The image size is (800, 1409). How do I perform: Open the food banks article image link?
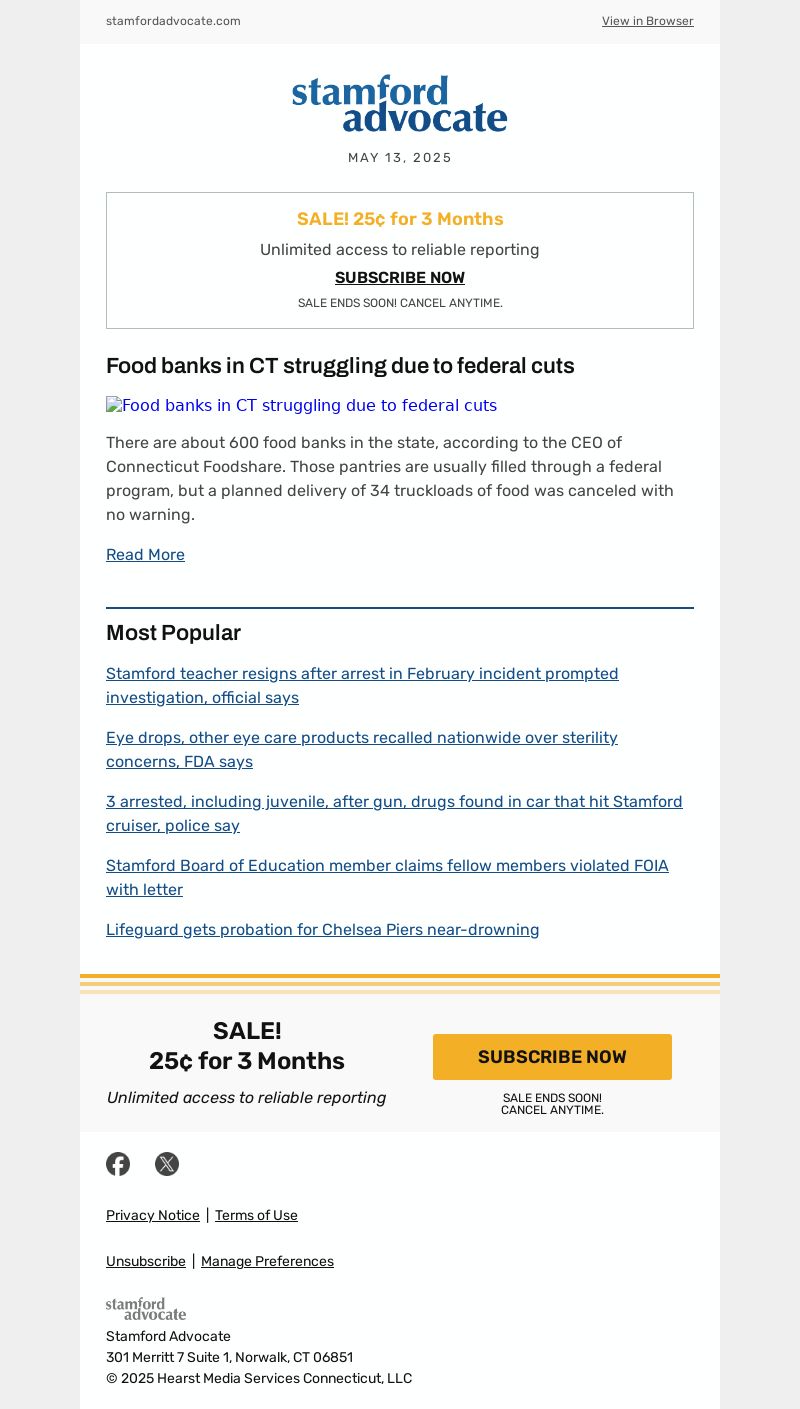(x=301, y=405)
